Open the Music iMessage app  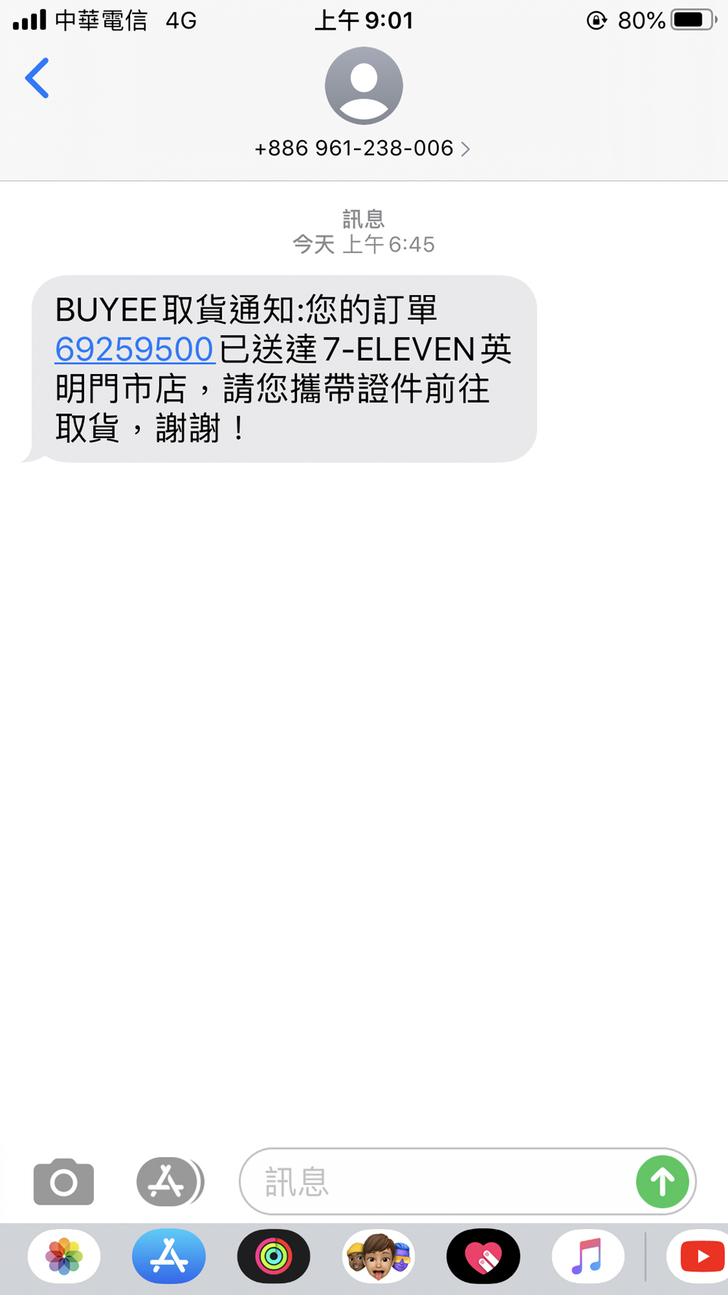(x=588, y=1256)
